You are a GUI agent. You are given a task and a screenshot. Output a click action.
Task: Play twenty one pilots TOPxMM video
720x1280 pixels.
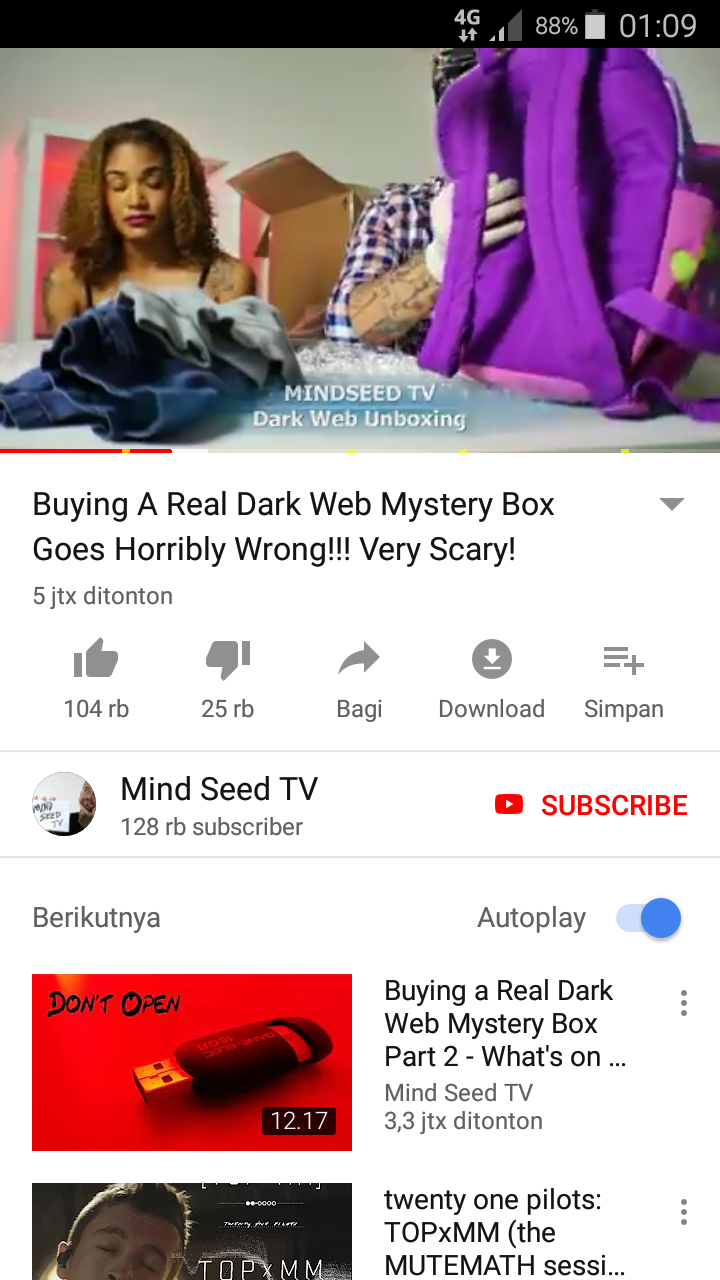pos(192,1232)
